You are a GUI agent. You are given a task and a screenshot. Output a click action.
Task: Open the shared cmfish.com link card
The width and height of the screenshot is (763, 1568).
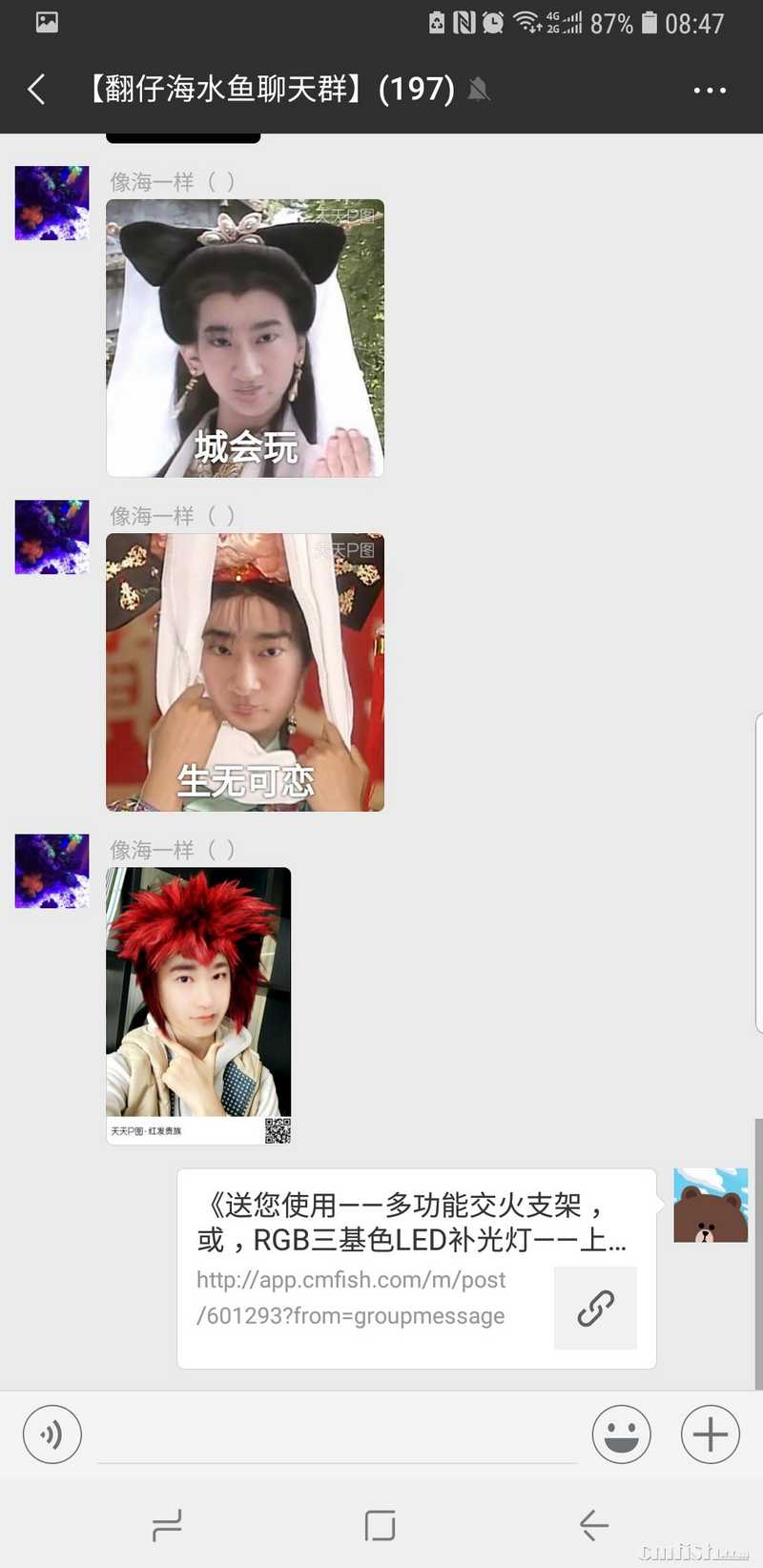[416, 1269]
